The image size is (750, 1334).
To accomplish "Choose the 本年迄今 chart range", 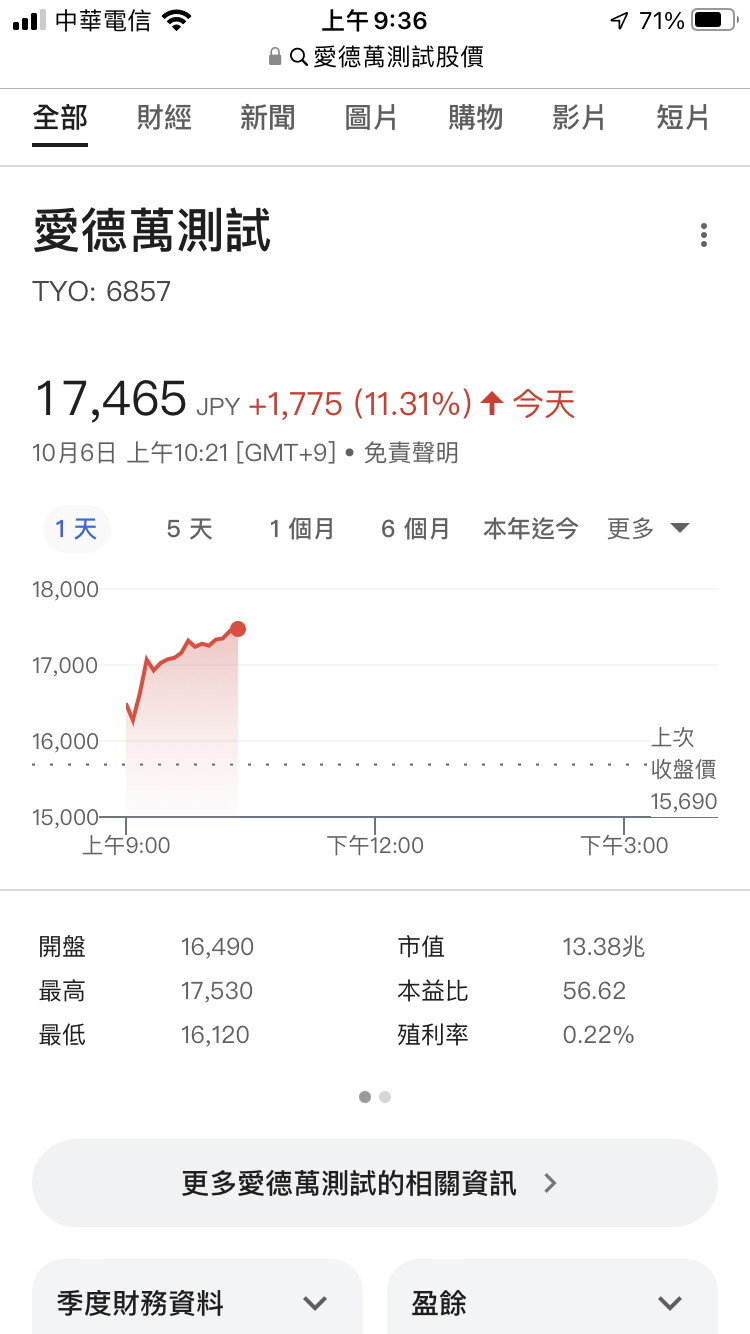I will (531, 528).
